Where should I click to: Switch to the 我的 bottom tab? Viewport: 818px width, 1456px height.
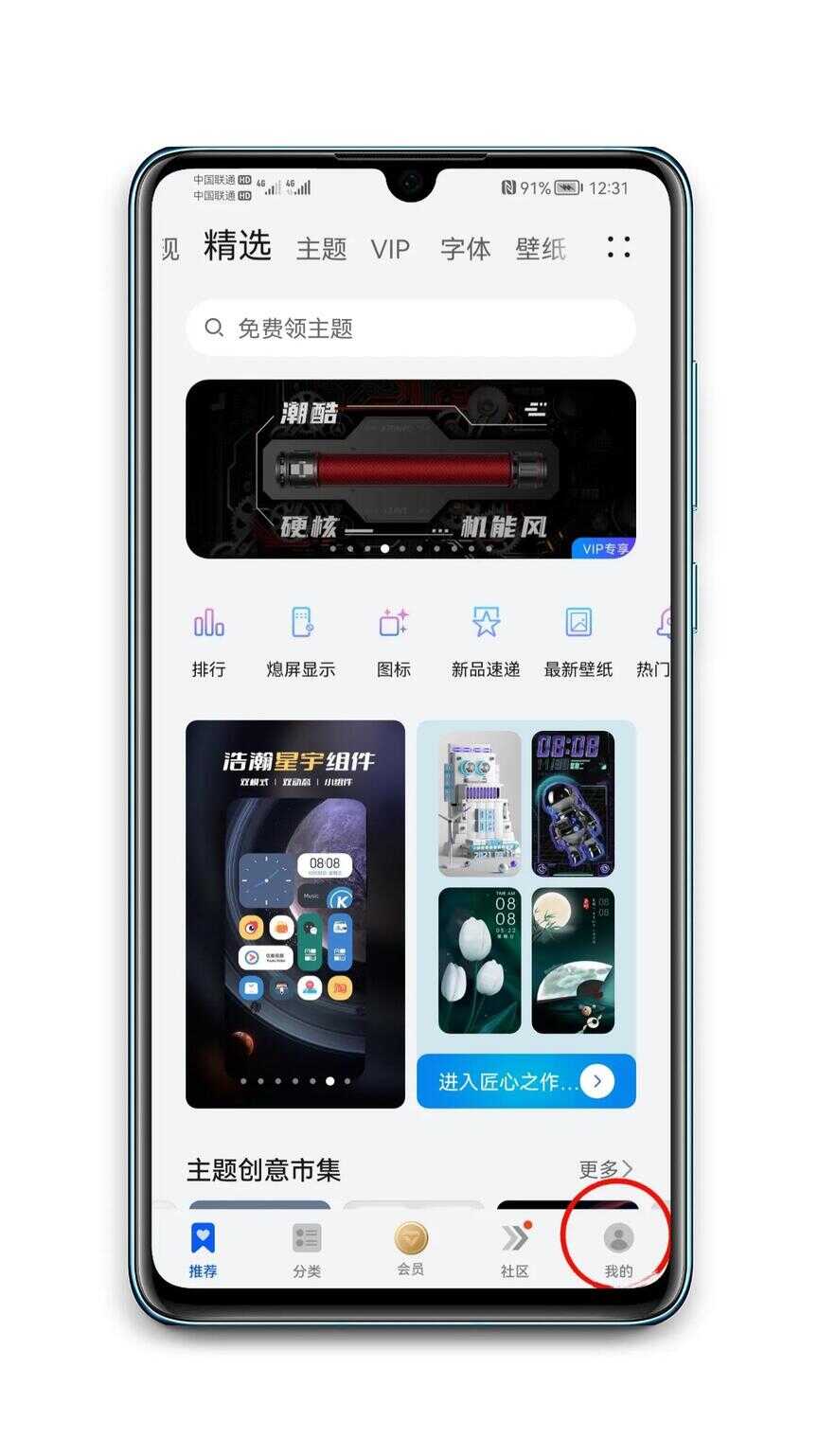(x=618, y=1250)
